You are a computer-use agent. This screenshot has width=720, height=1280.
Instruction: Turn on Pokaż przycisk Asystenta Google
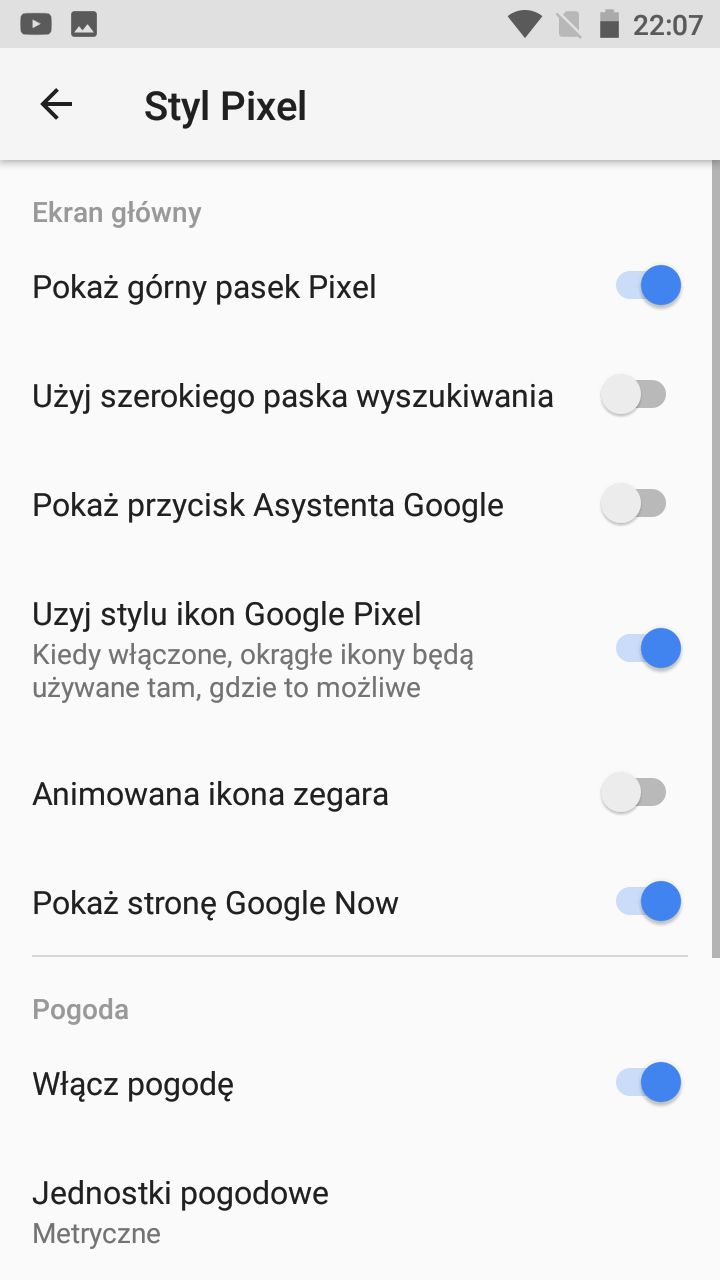pos(633,503)
